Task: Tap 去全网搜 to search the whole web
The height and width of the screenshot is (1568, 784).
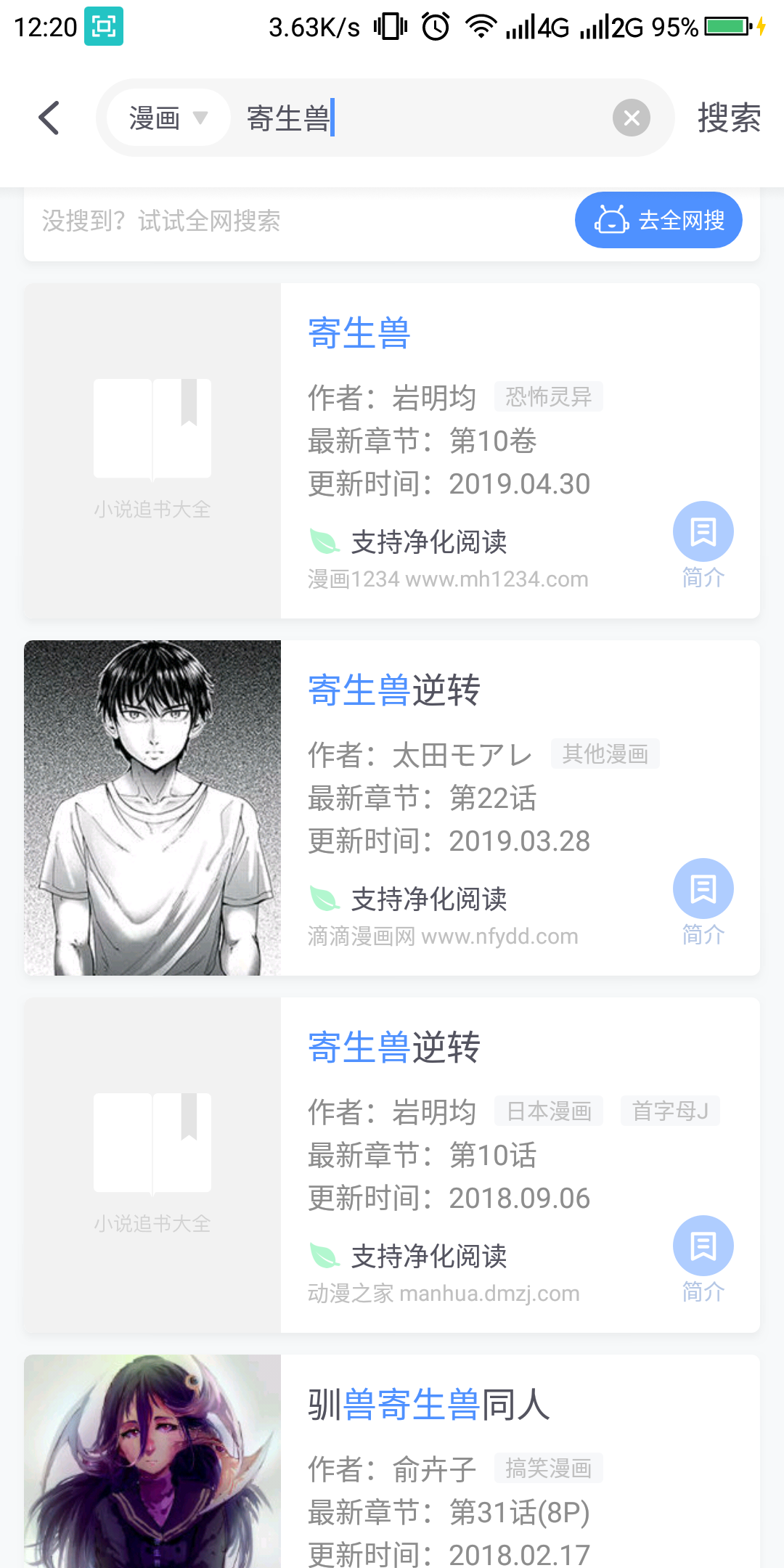Action: (x=658, y=220)
